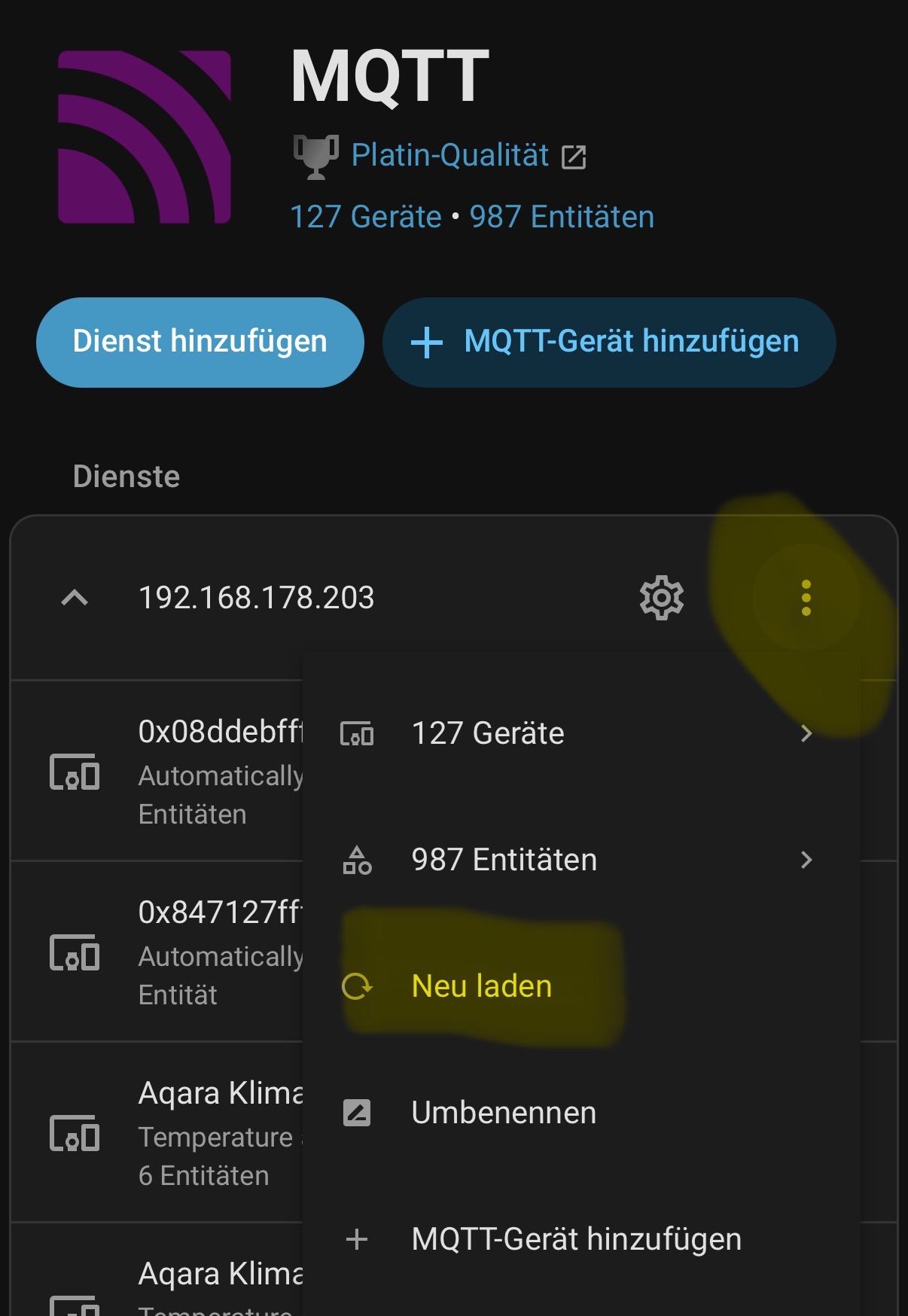Collapse the 192.168.178.203 service entry
908x1316 pixels.
tap(75, 599)
